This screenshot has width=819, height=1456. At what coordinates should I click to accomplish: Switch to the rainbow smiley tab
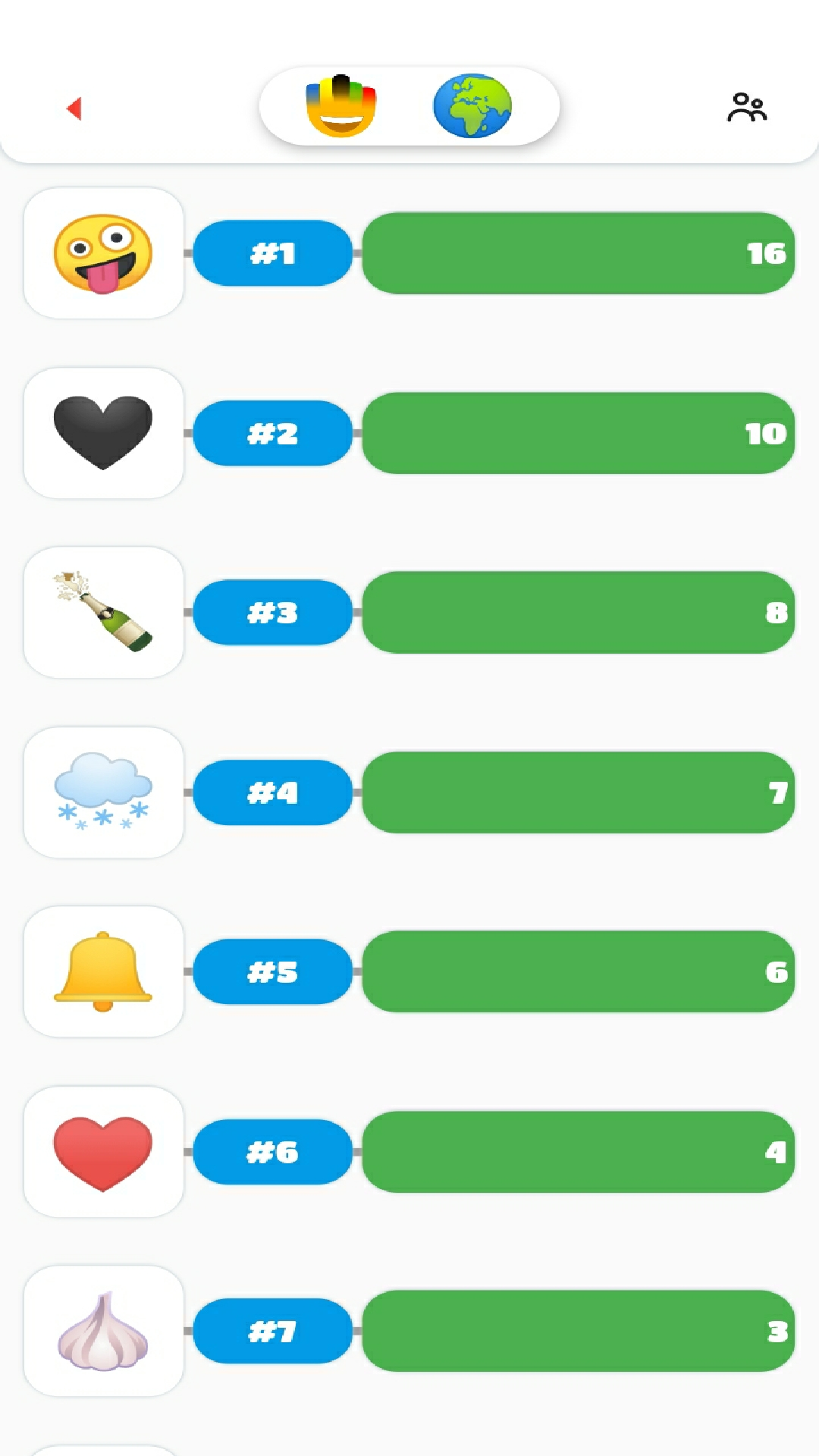tap(341, 105)
